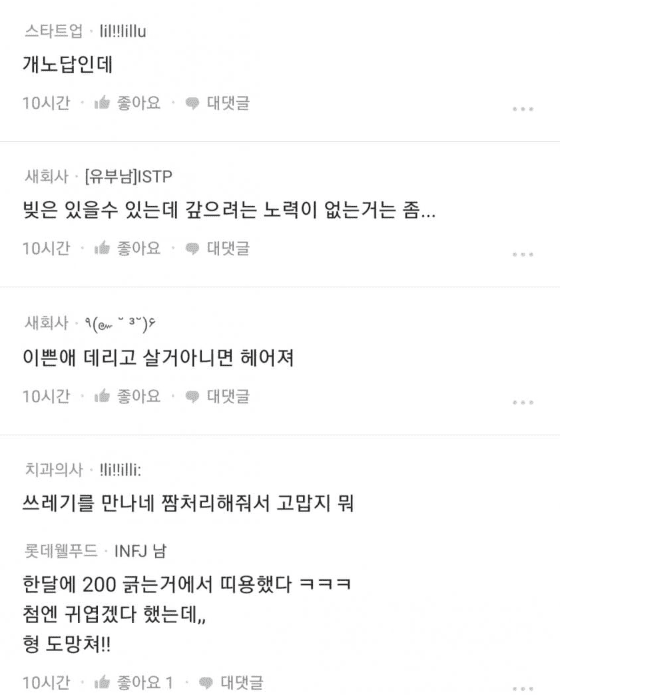Image resolution: width=648 pixels, height=695 pixels.
Task: Like the INFJ 남 comment from 롯데웰푸드
Action: pos(132,682)
